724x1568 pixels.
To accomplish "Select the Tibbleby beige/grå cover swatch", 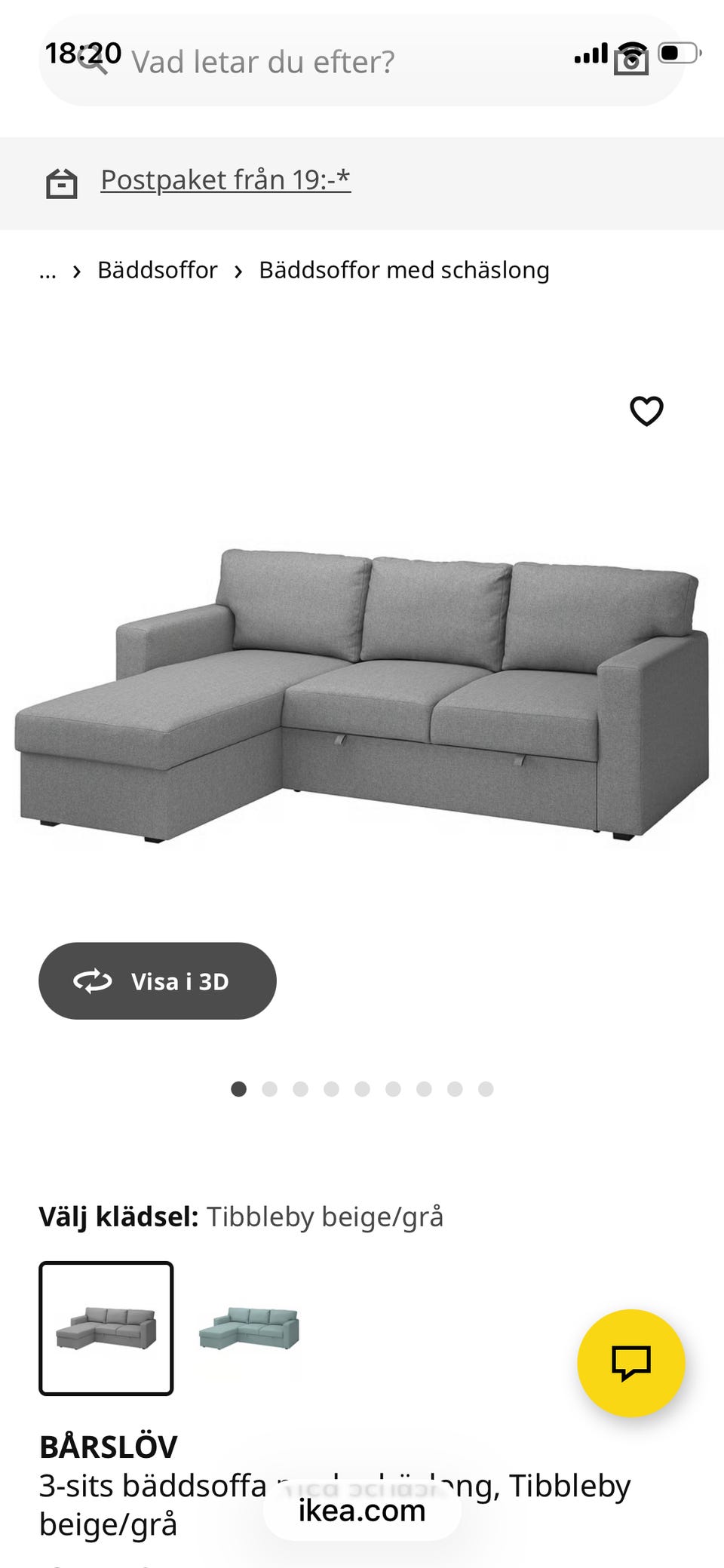I will [x=106, y=1328].
